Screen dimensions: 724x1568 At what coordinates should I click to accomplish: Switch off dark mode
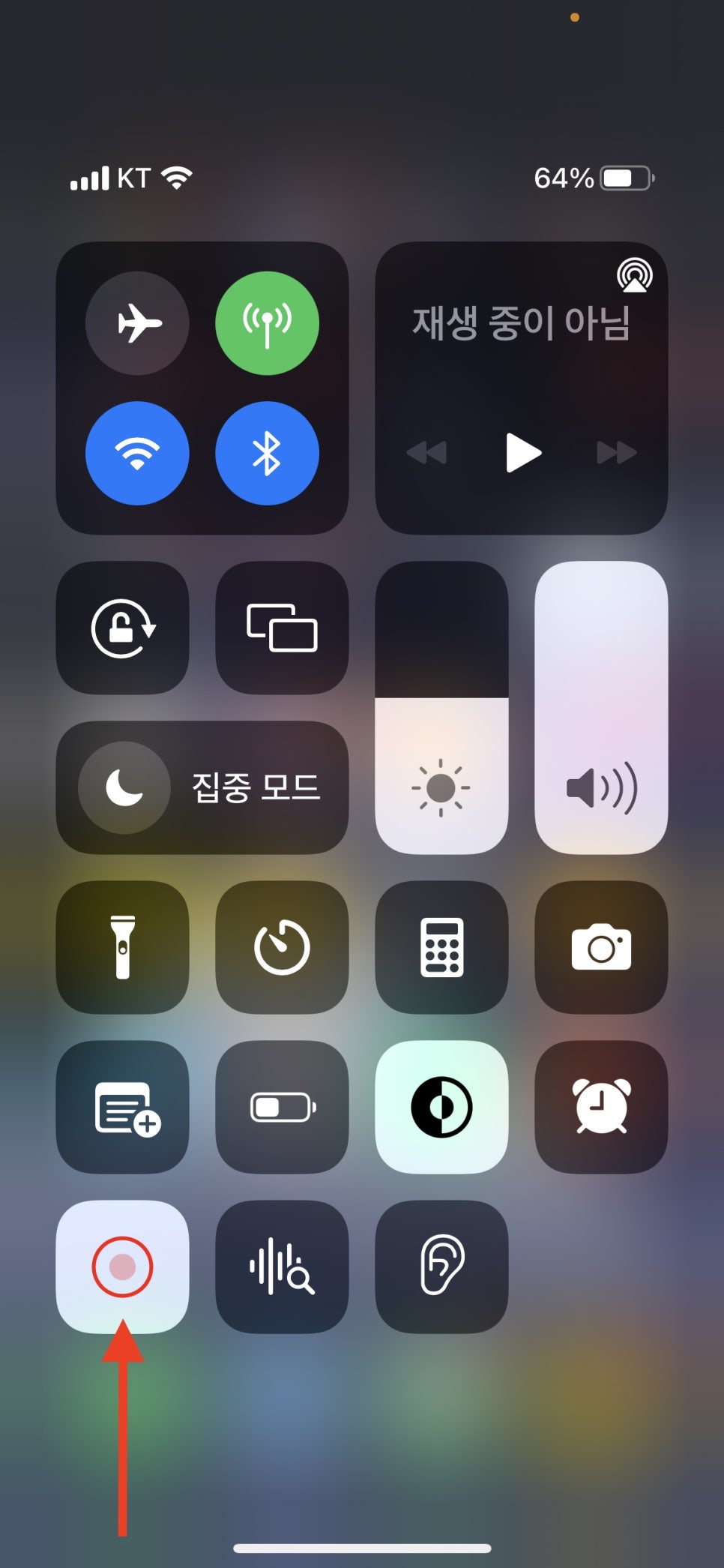[441, 1107]
